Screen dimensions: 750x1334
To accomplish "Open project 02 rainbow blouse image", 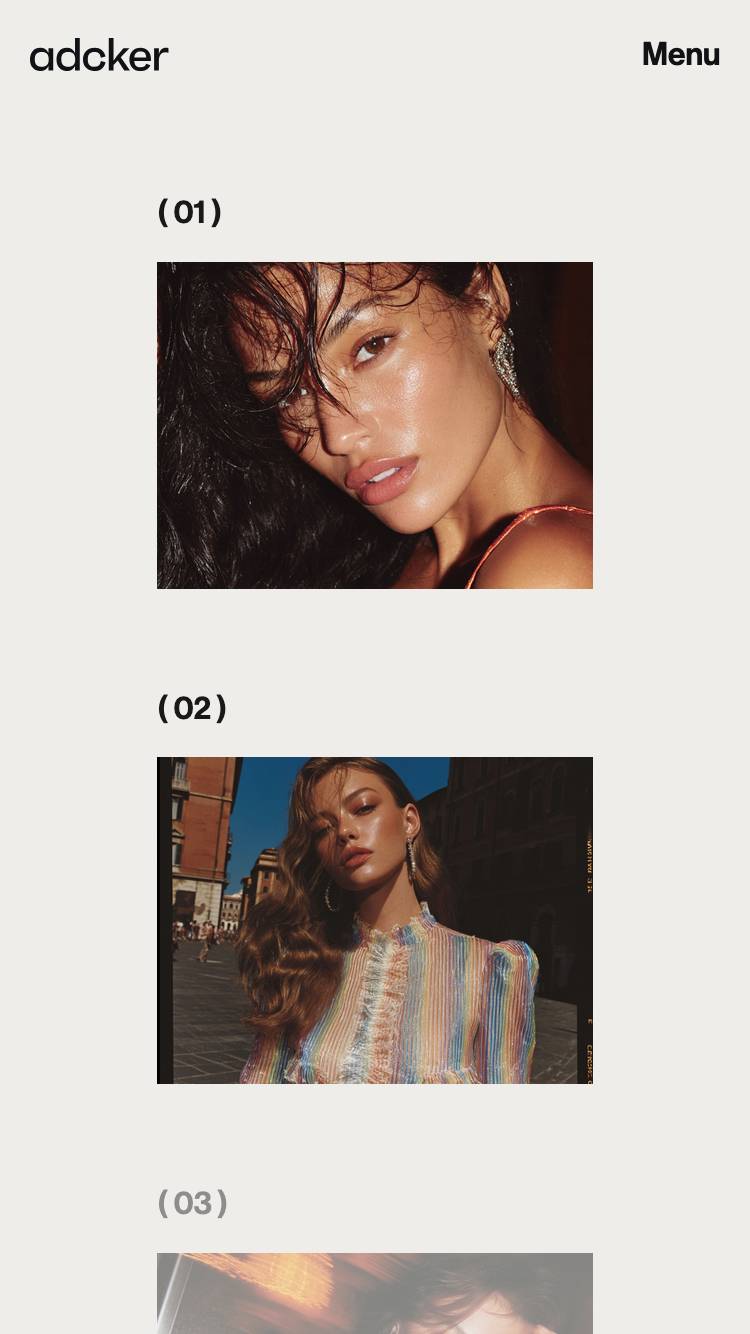I will 374,920.
